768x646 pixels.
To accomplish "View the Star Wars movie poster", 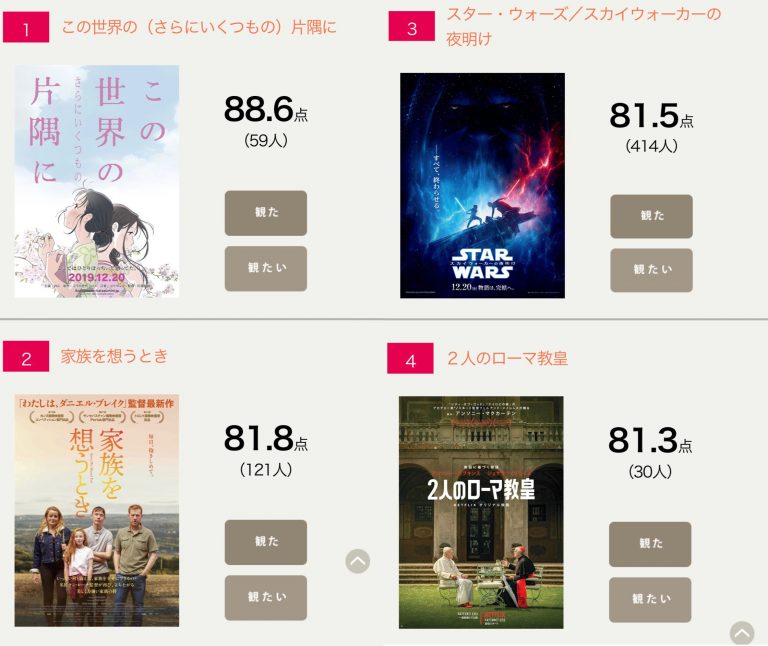I will coord(482,185).
